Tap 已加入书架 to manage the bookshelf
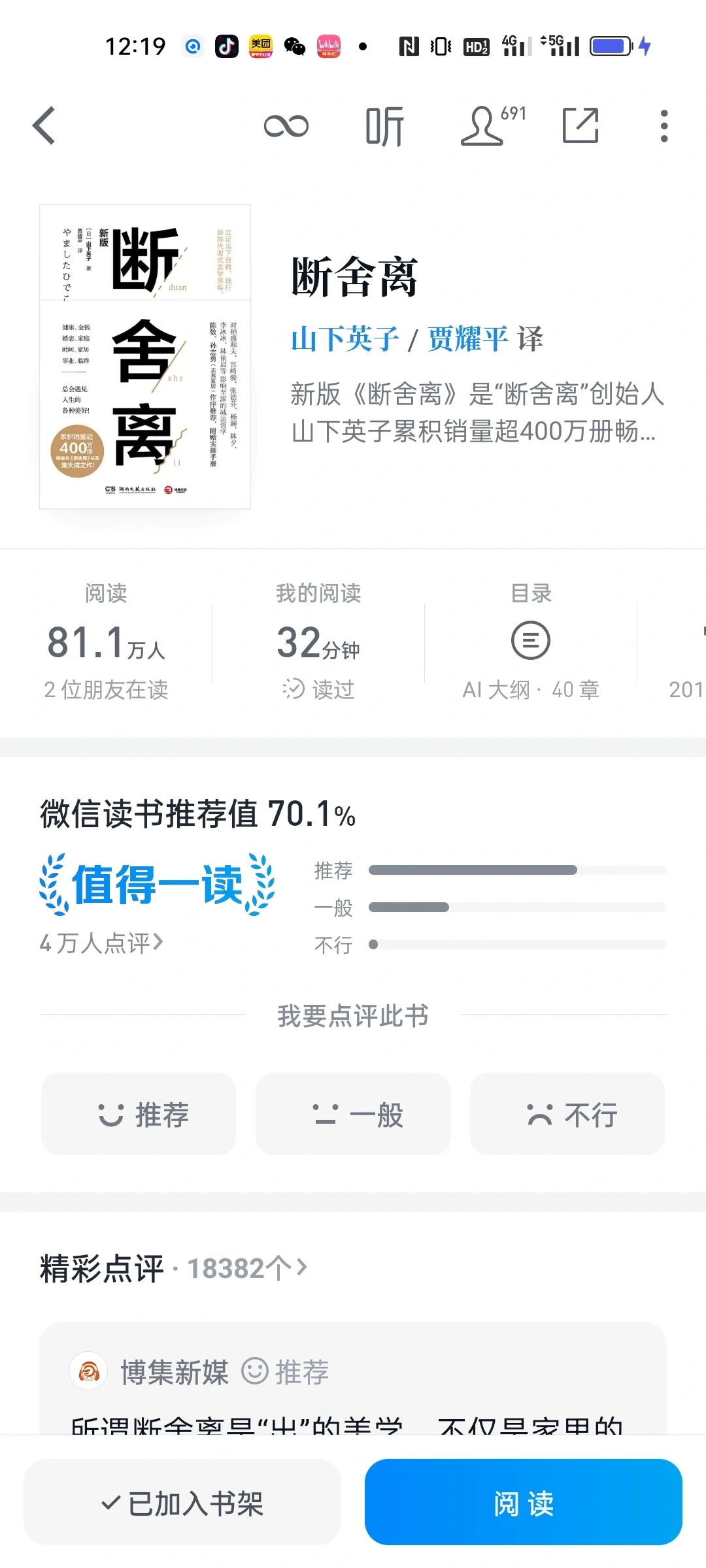This screenshot has height=1568, width=706. coord(182,1503)
